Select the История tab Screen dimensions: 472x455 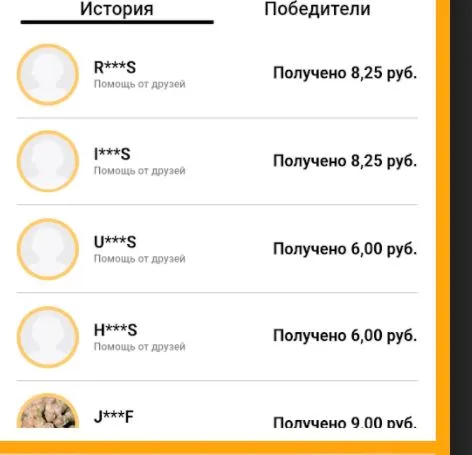click(x=117, y=9)
